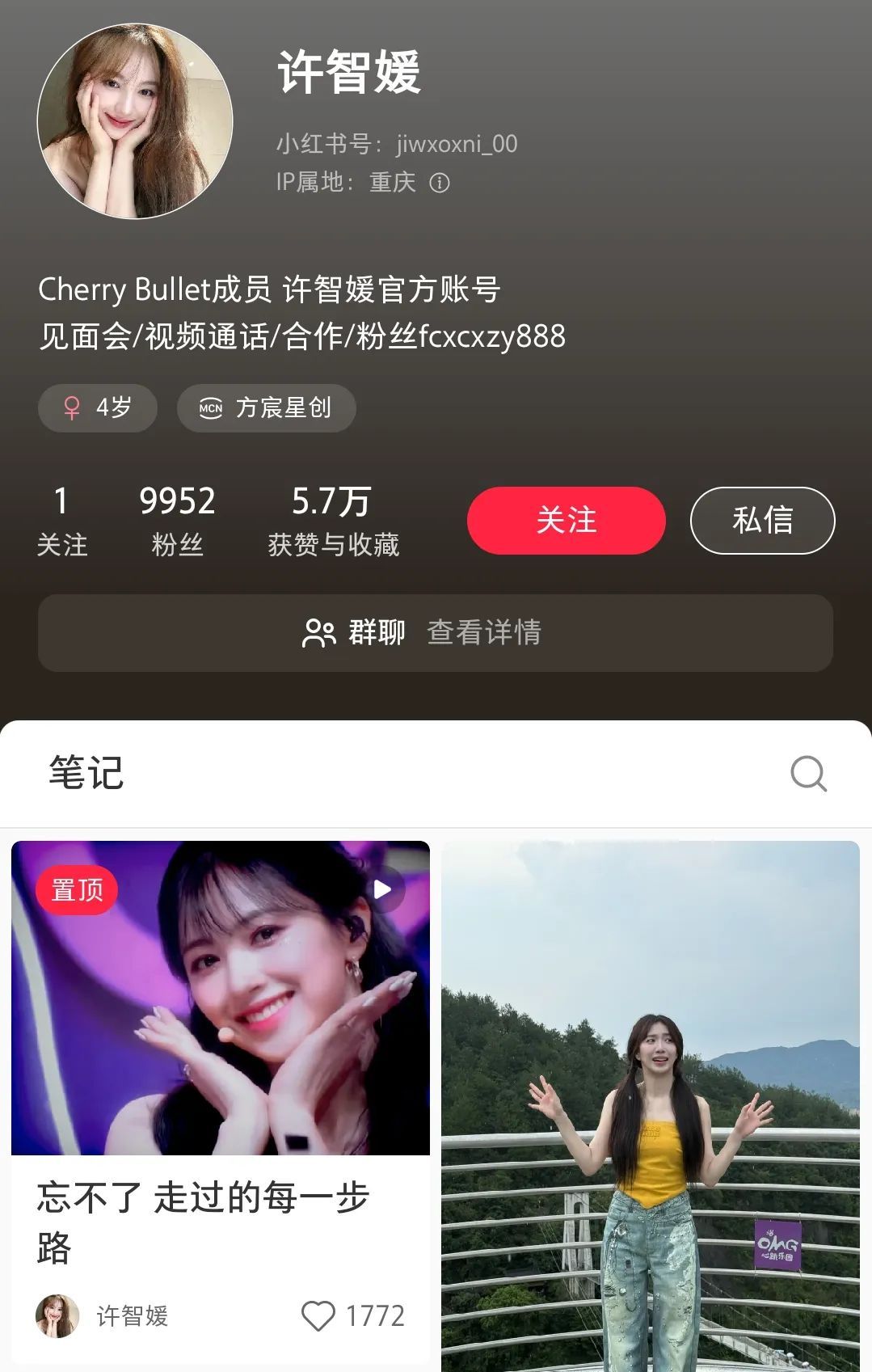Select the 4岁 gender-age tag
The height and width of the screenshot is (1372, 872).
click(x=97, y=408)
